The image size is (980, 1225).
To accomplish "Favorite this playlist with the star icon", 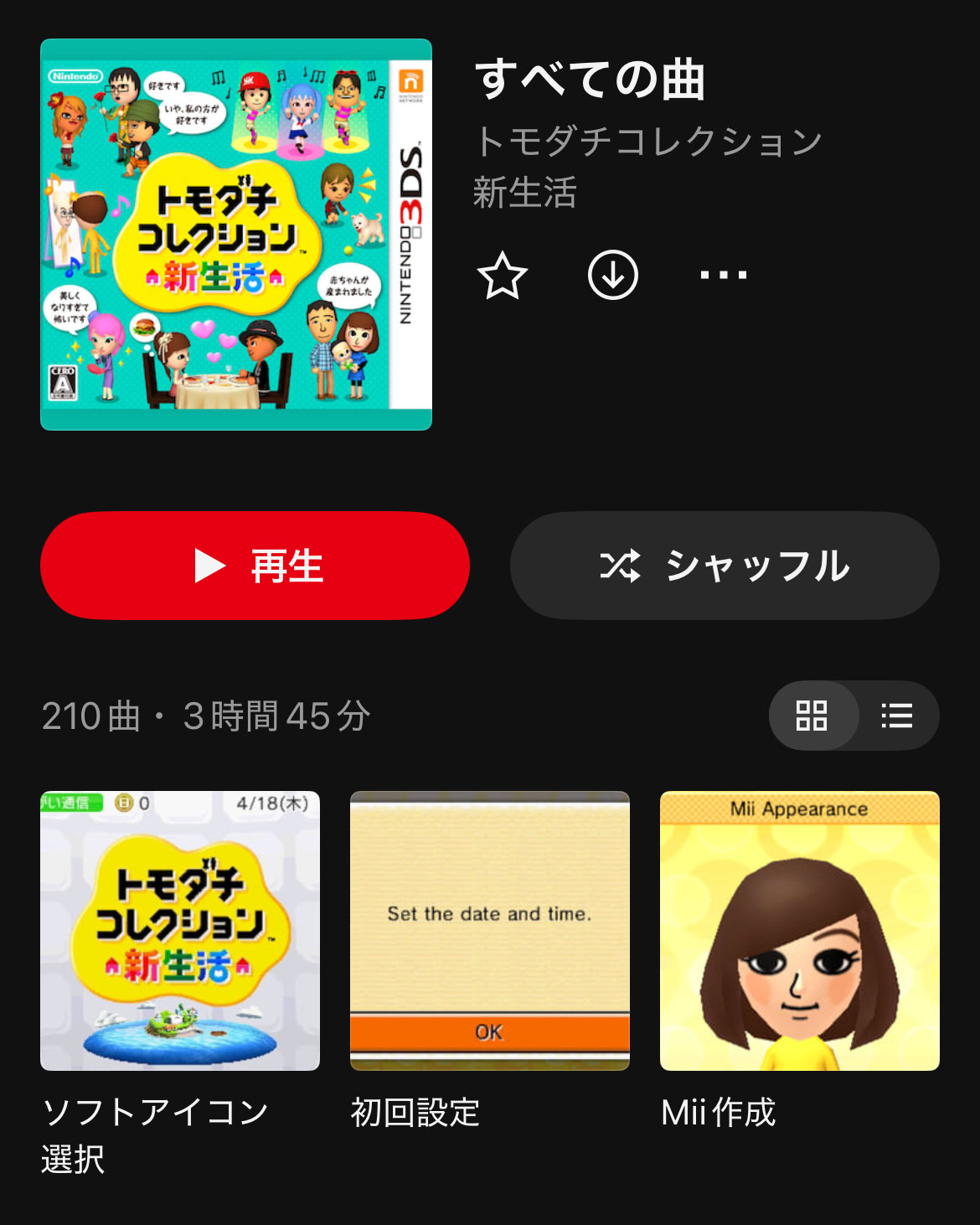I will (503, 275).
